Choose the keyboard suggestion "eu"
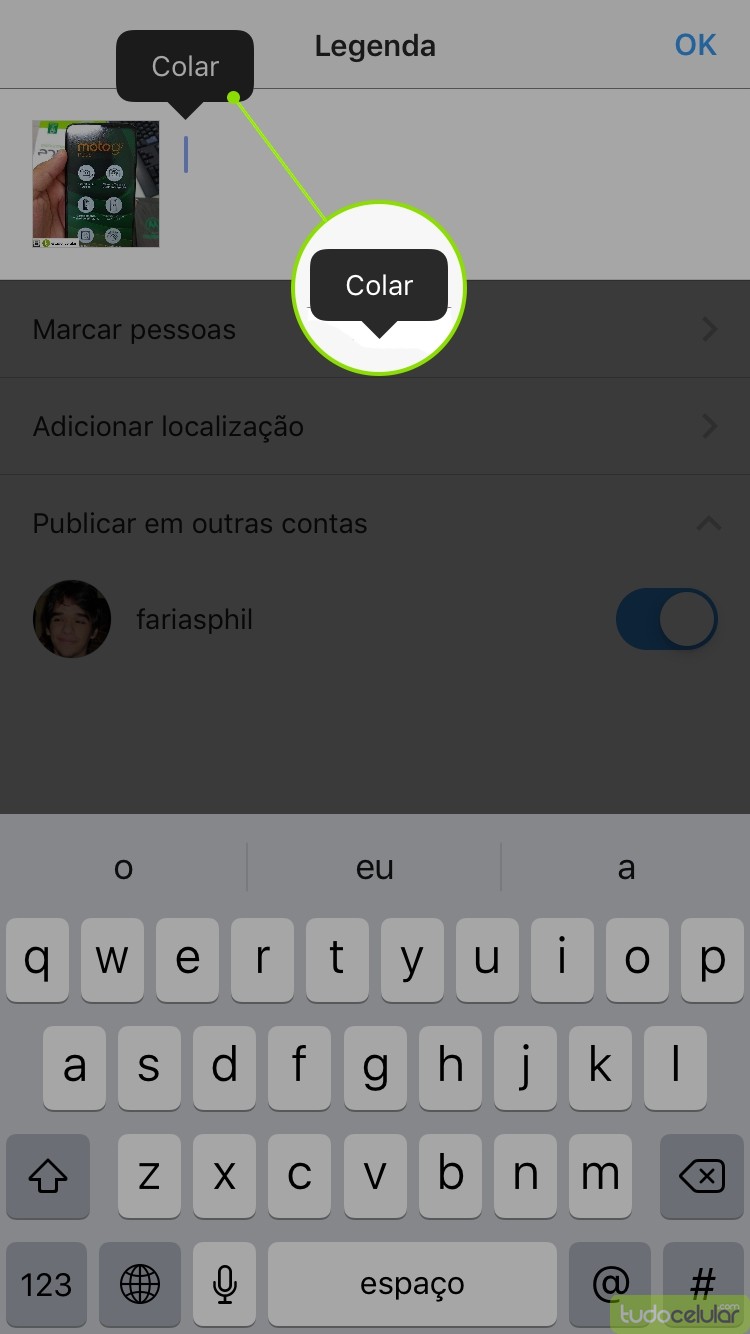Screen dimensions: 750x1334 [374, 867]
